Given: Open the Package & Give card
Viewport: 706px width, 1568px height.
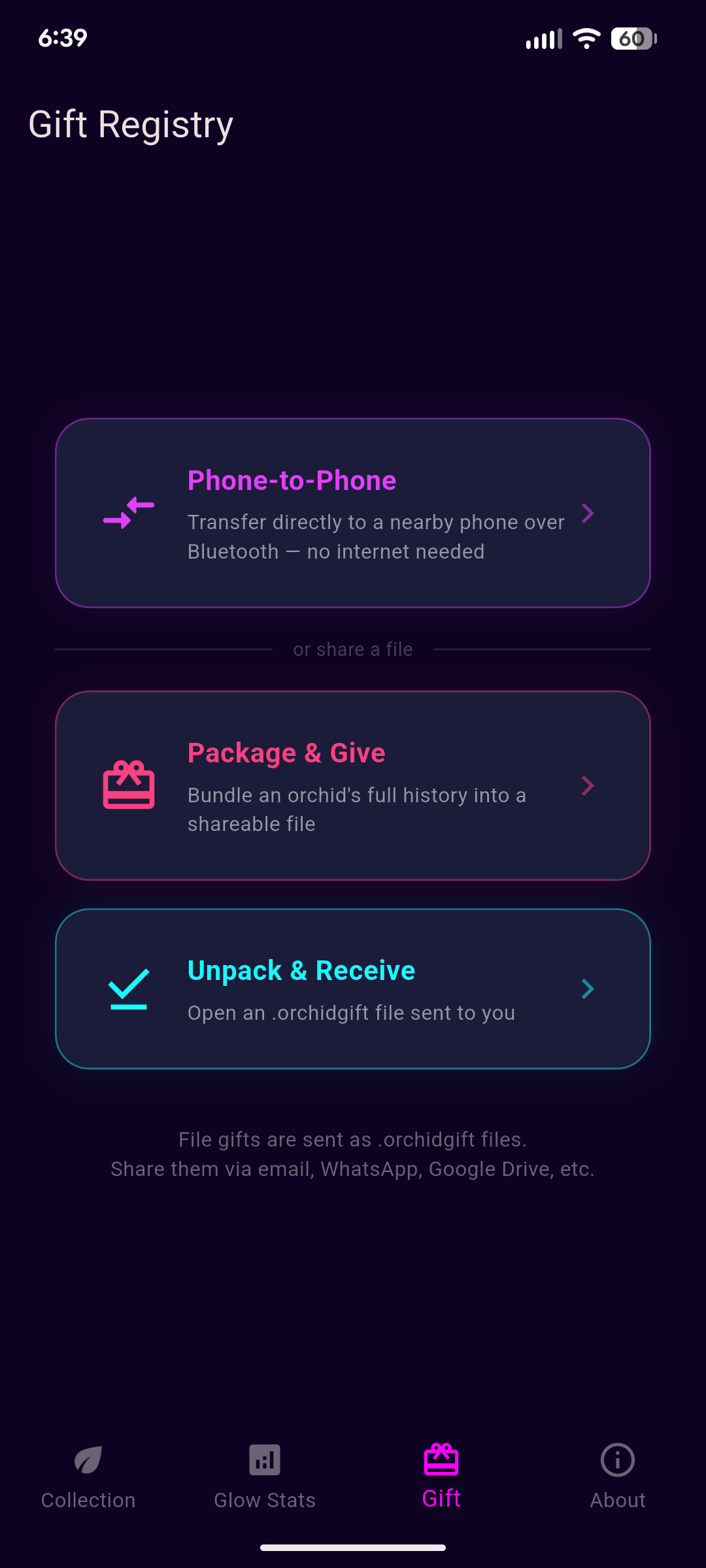Looking at the screenshot, I should (353, 785).
